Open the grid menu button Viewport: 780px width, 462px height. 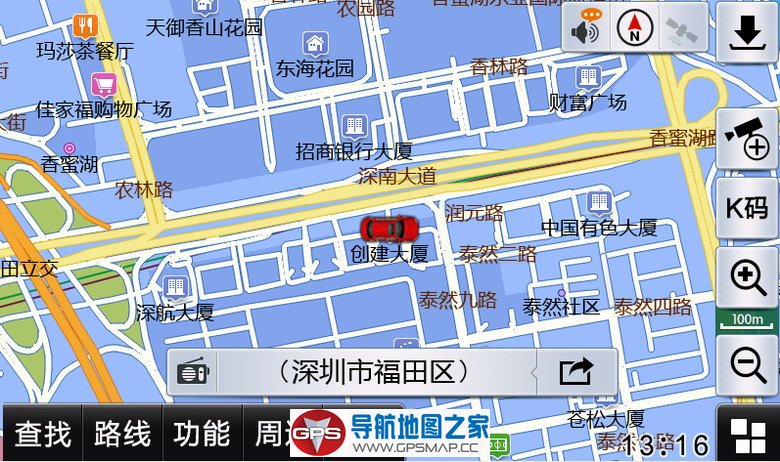pyautogui.click(x=747, y=435)
